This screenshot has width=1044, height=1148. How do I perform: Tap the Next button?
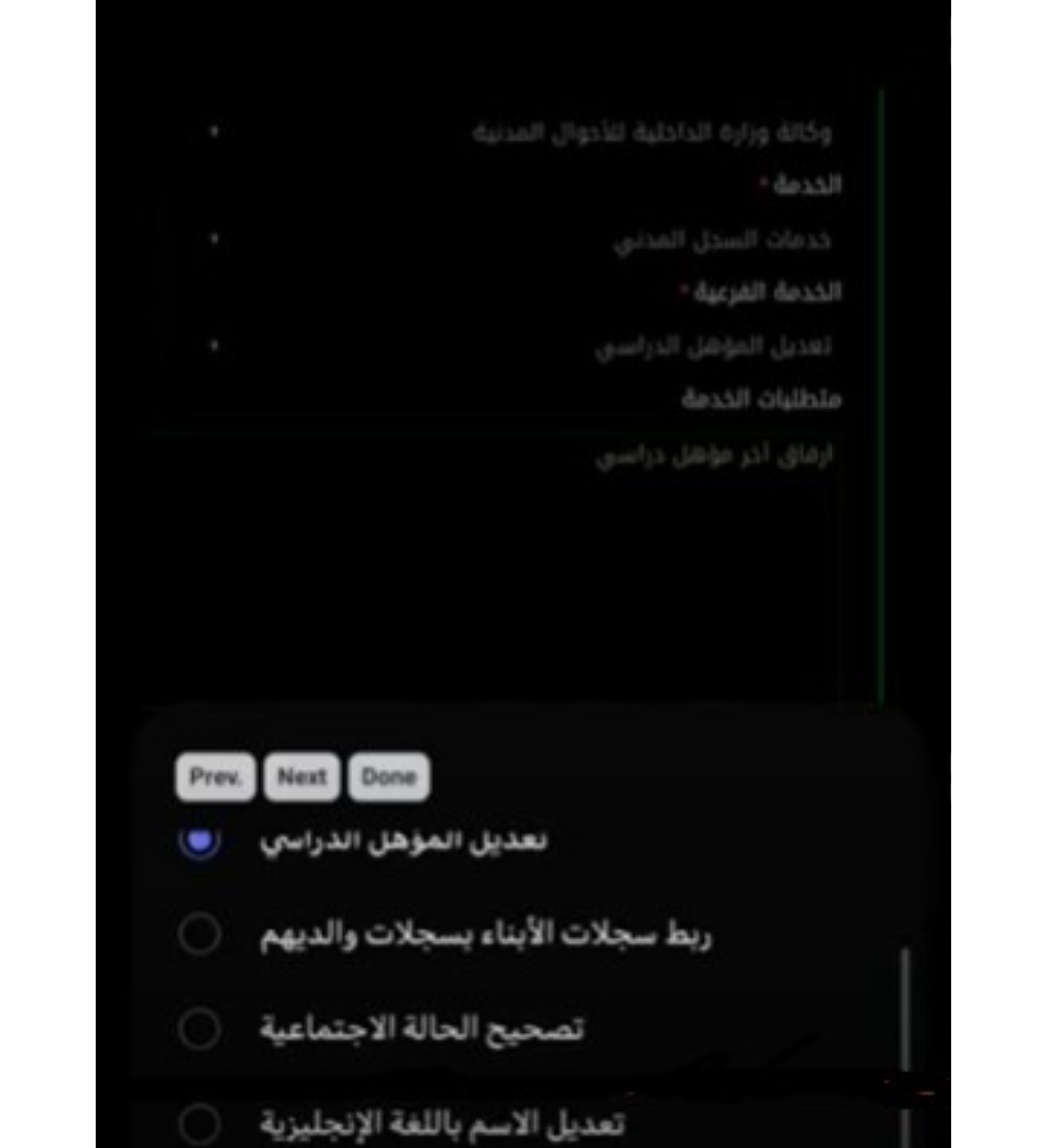[x=302, y=777]
